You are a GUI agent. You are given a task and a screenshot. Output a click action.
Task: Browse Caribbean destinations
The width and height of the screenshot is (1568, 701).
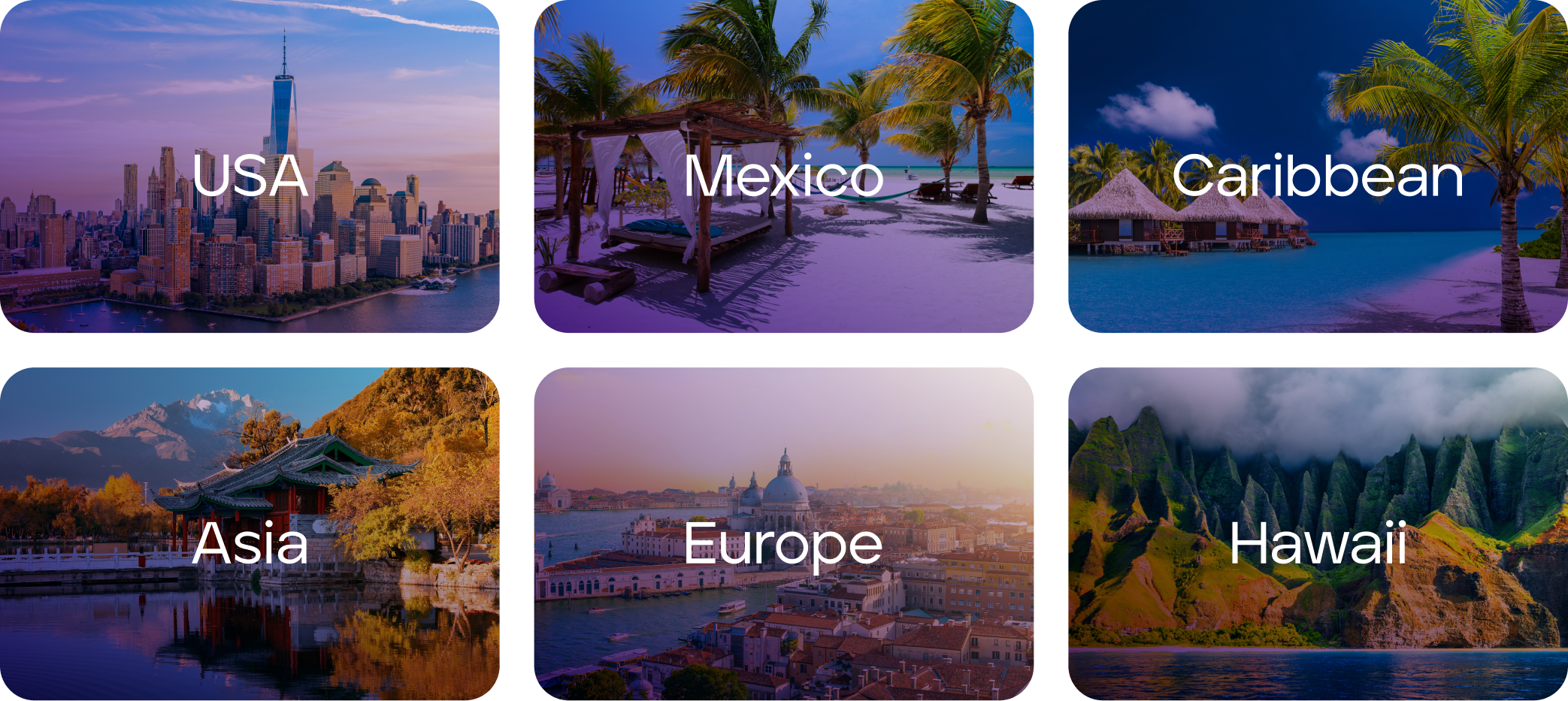coord(1317,167)
